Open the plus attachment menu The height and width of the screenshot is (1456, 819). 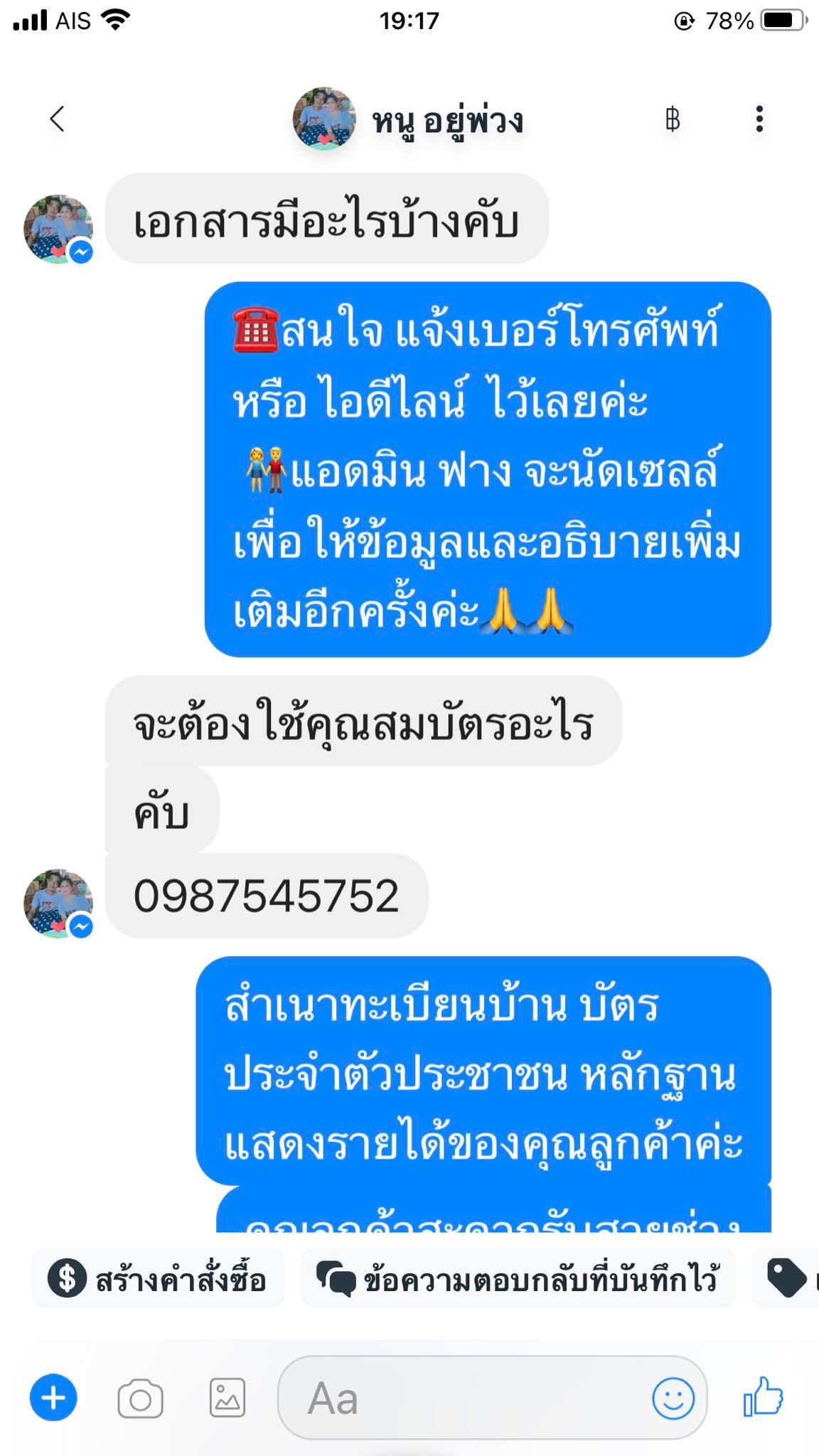click(53, 1398)
